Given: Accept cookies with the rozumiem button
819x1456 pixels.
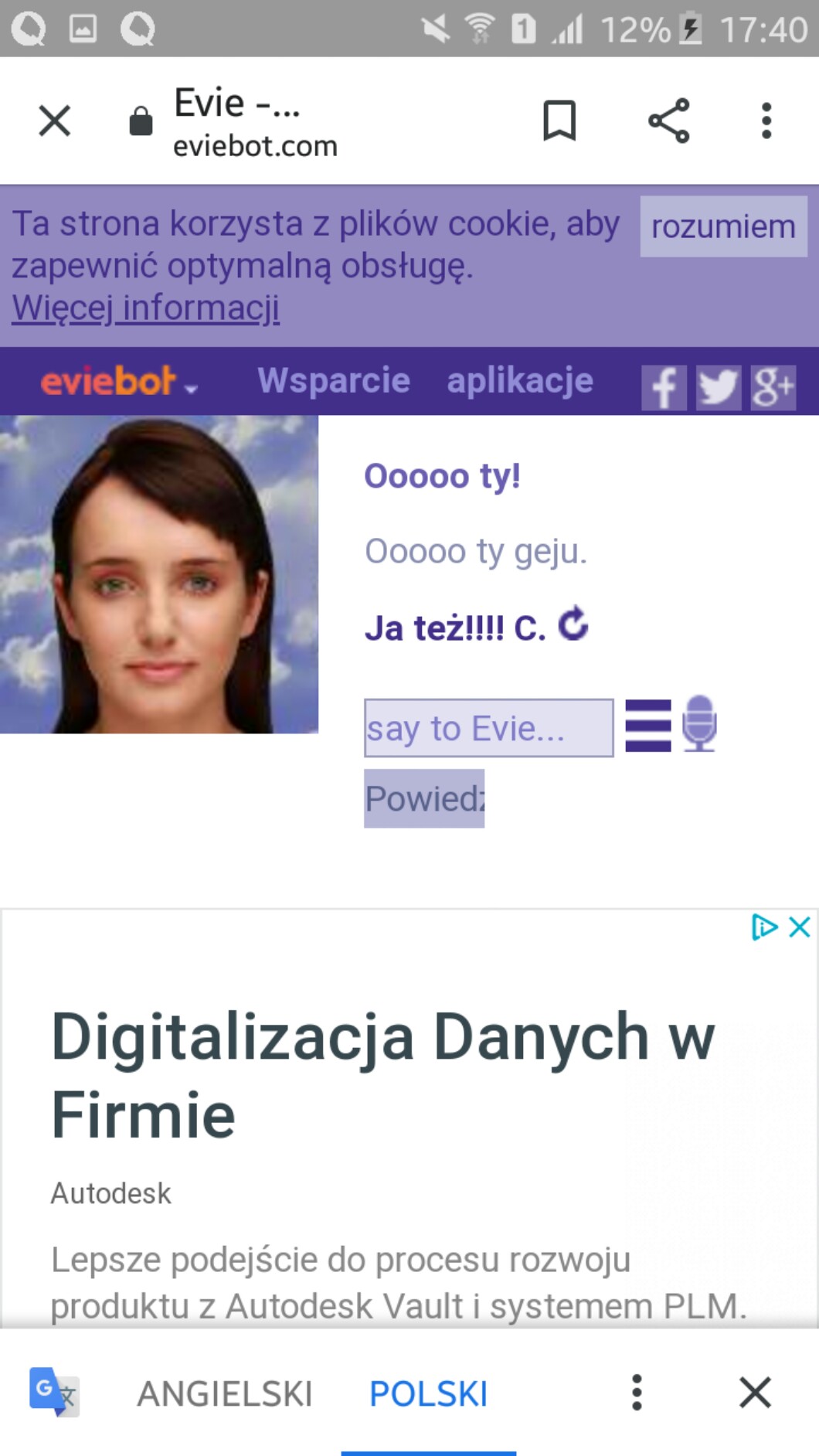Looking at the screenshot, I should (x=723, y=226).
